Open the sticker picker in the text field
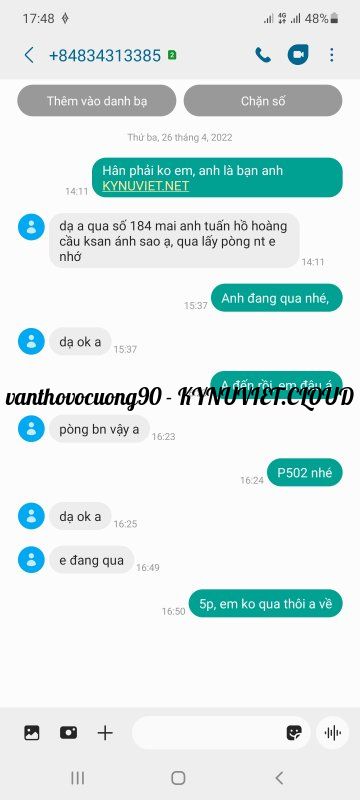 coord(294,733)
